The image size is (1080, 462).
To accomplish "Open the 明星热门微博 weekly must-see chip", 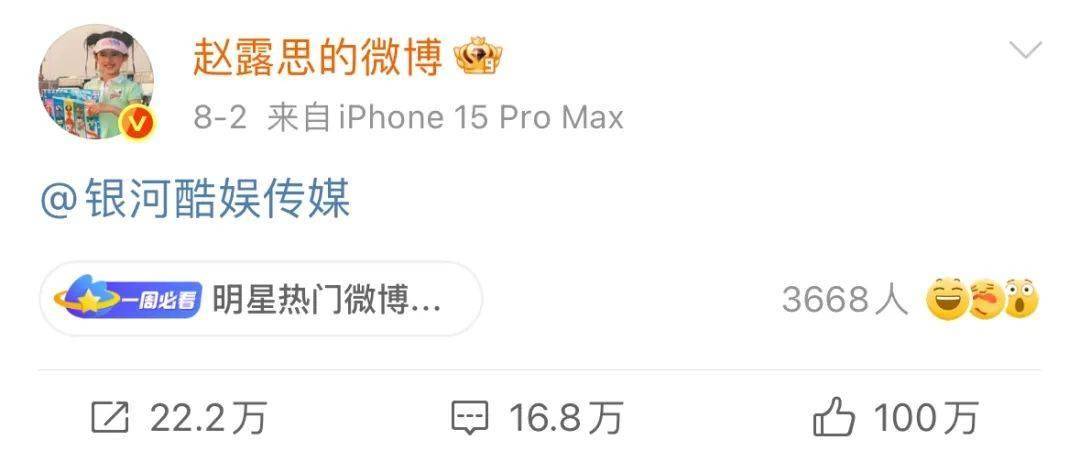I will coord(260,299).
